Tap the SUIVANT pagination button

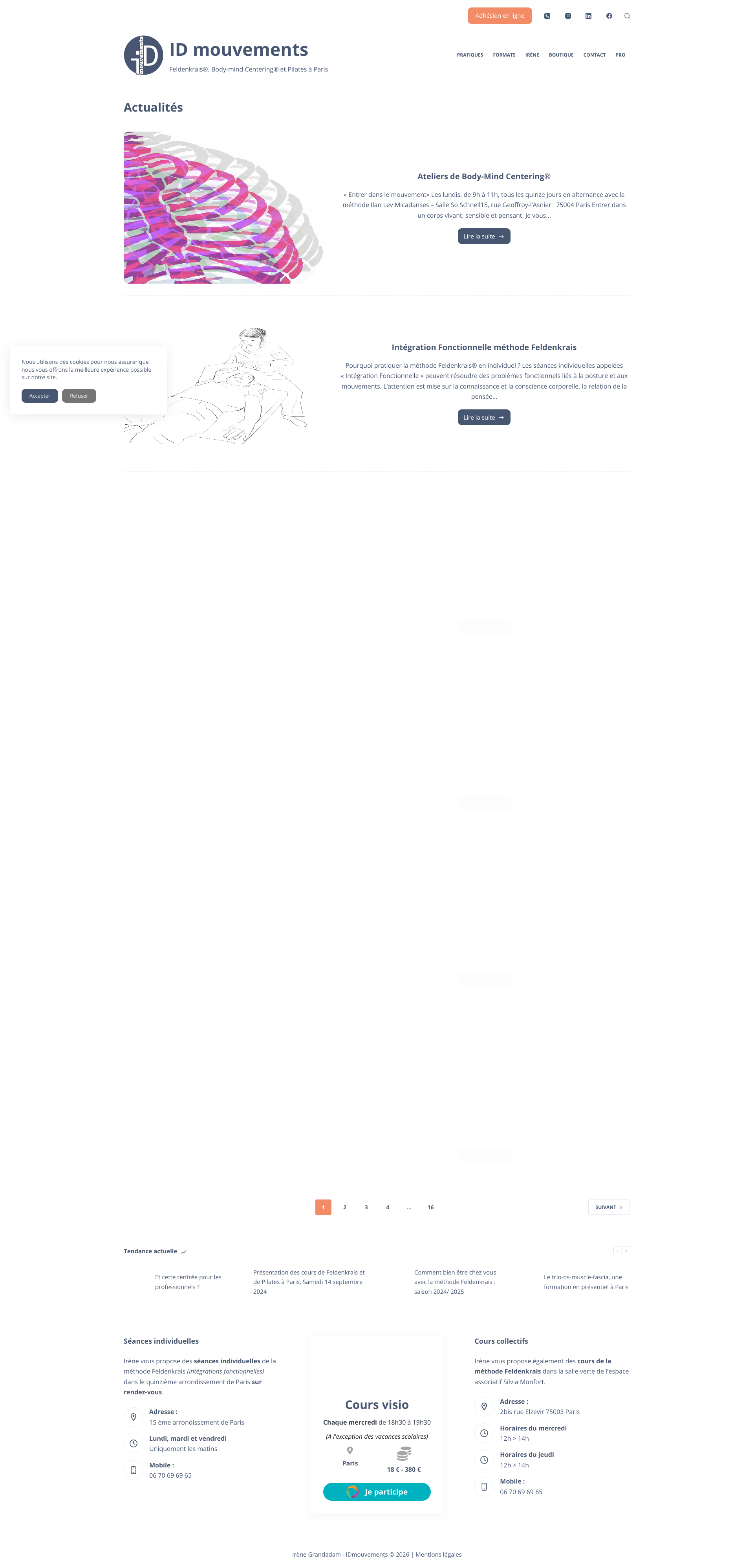coord(609,1207)
